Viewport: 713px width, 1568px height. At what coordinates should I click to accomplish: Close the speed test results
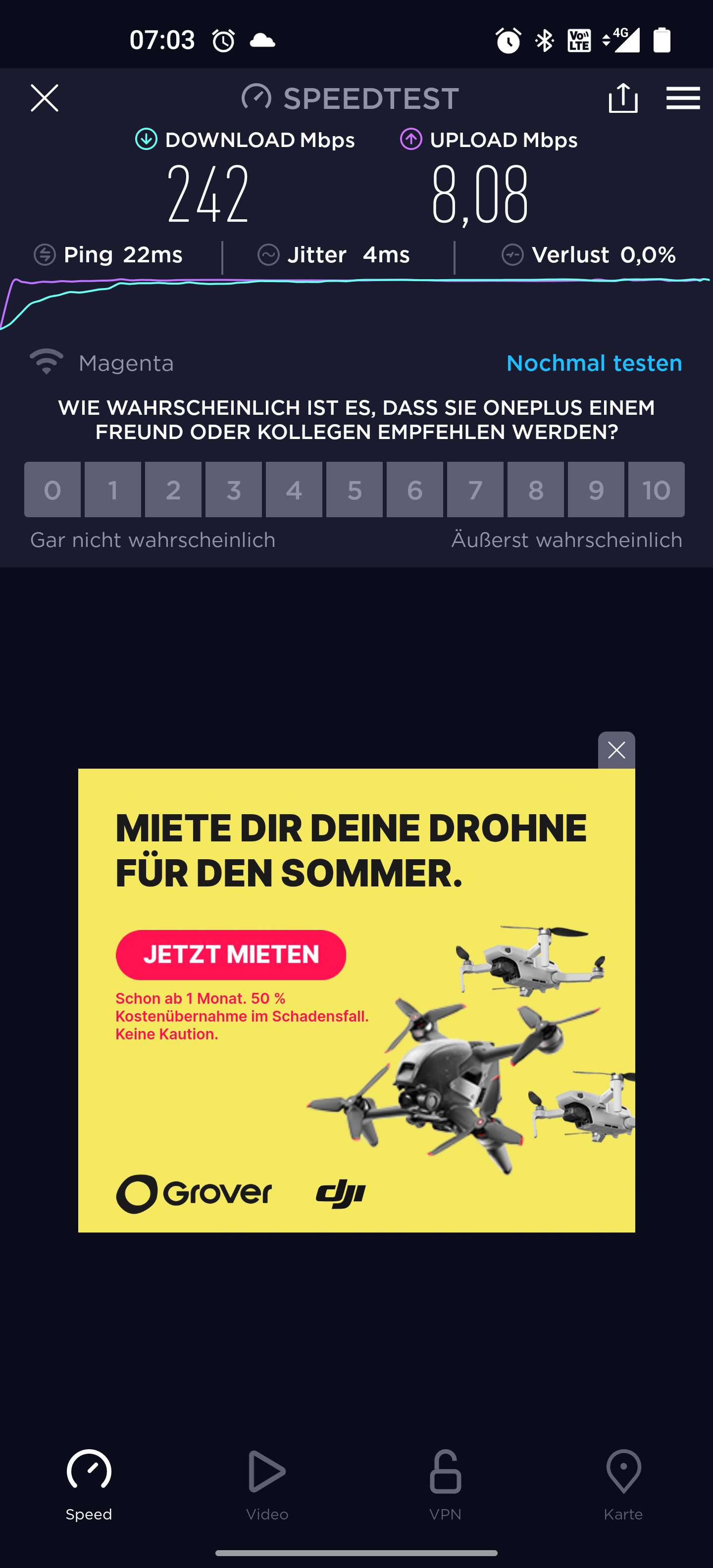[45, 98]
